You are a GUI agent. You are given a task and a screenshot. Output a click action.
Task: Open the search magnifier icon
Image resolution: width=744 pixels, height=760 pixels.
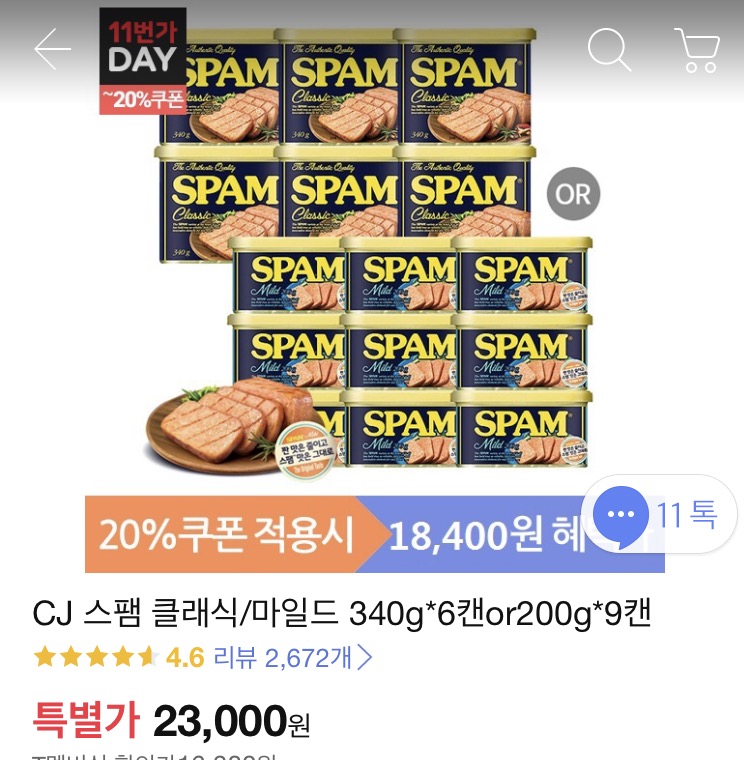point(609,49)
